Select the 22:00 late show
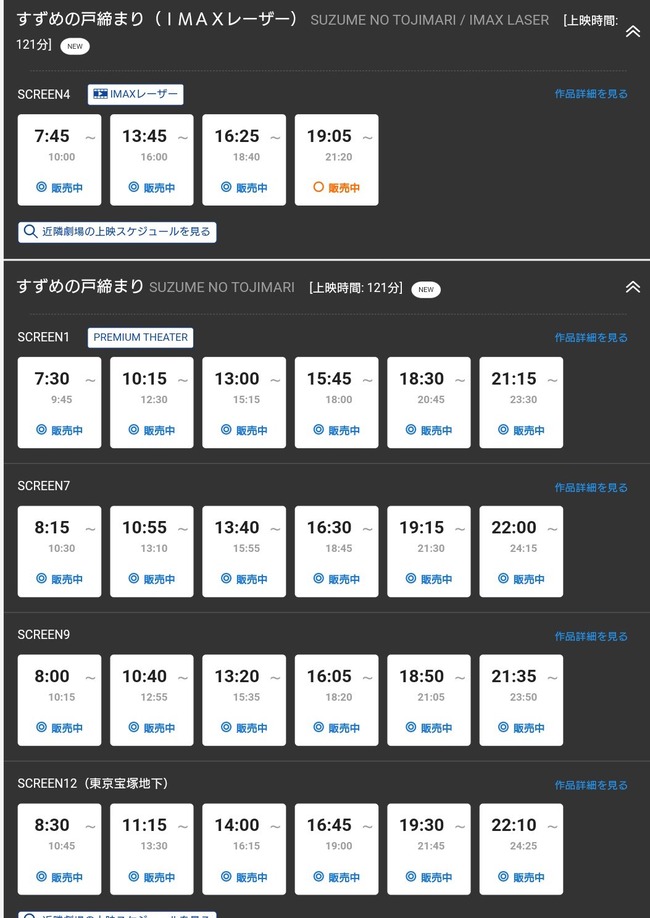This screenshot has width=650, height=918. tap(521, 552)
